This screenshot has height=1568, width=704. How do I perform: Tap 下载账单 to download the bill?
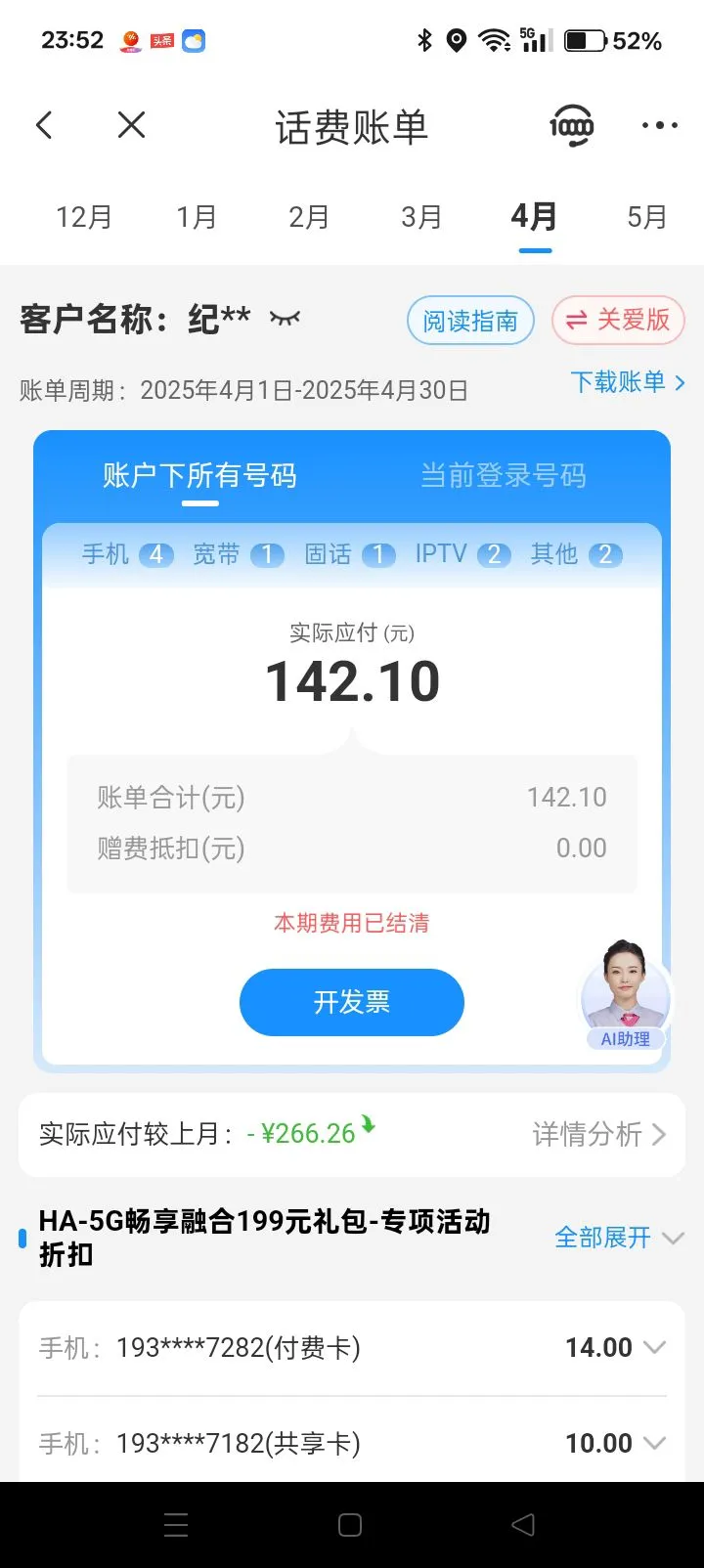pos(628,382)
